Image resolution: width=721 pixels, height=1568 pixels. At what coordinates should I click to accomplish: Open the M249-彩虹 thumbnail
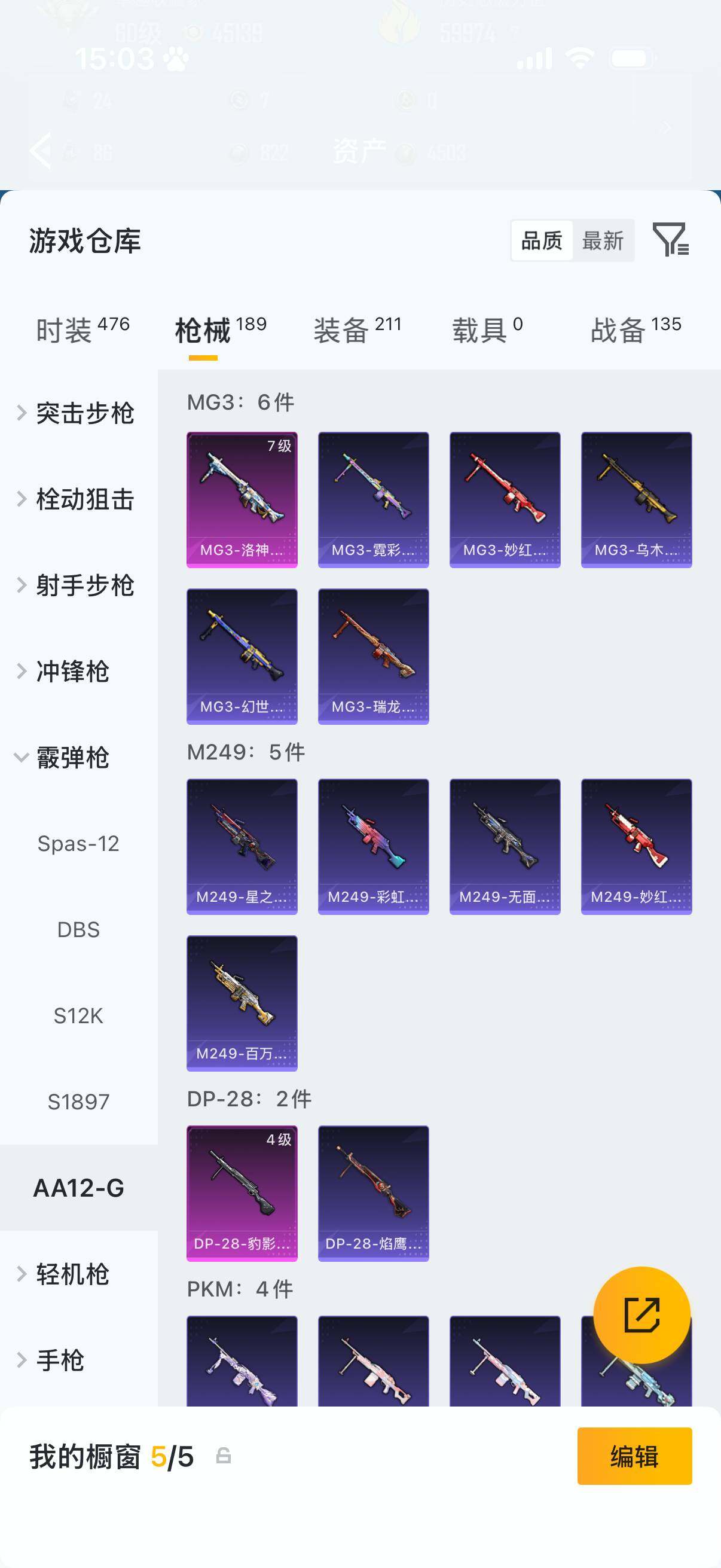point(373,846)
